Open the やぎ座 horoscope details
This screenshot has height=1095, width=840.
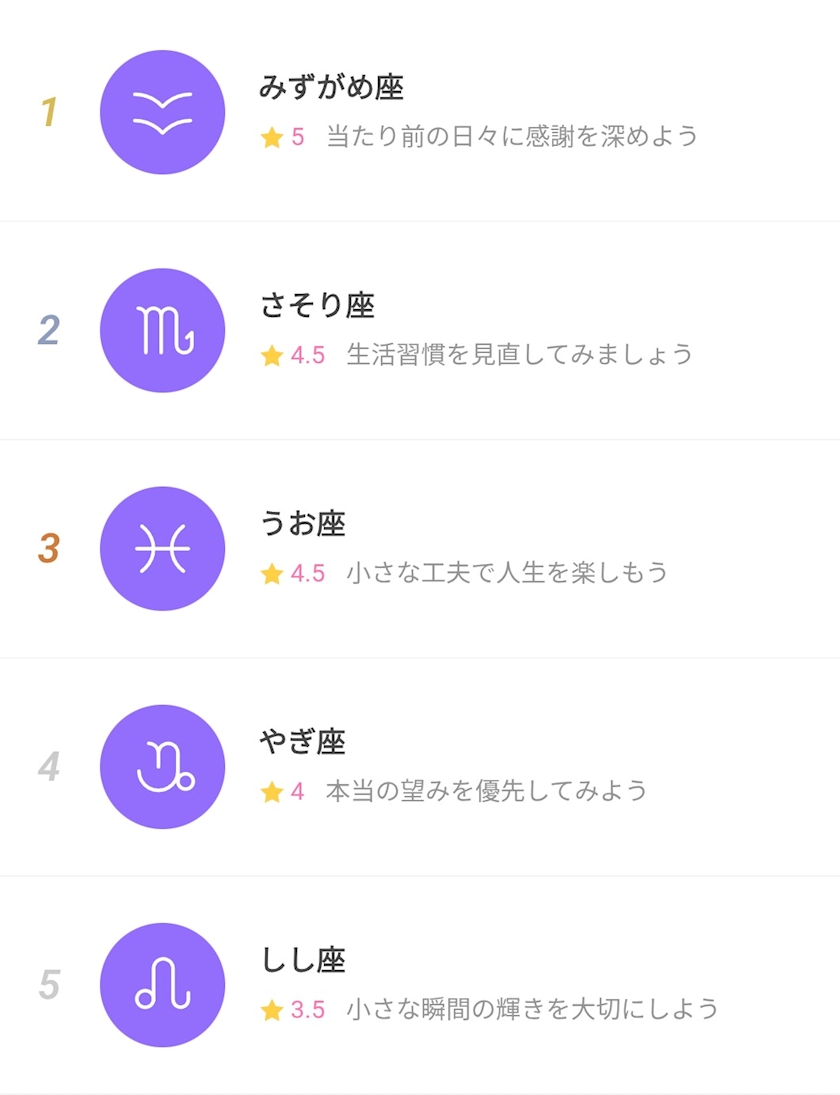pyautogui.click(x=420, y=766)
